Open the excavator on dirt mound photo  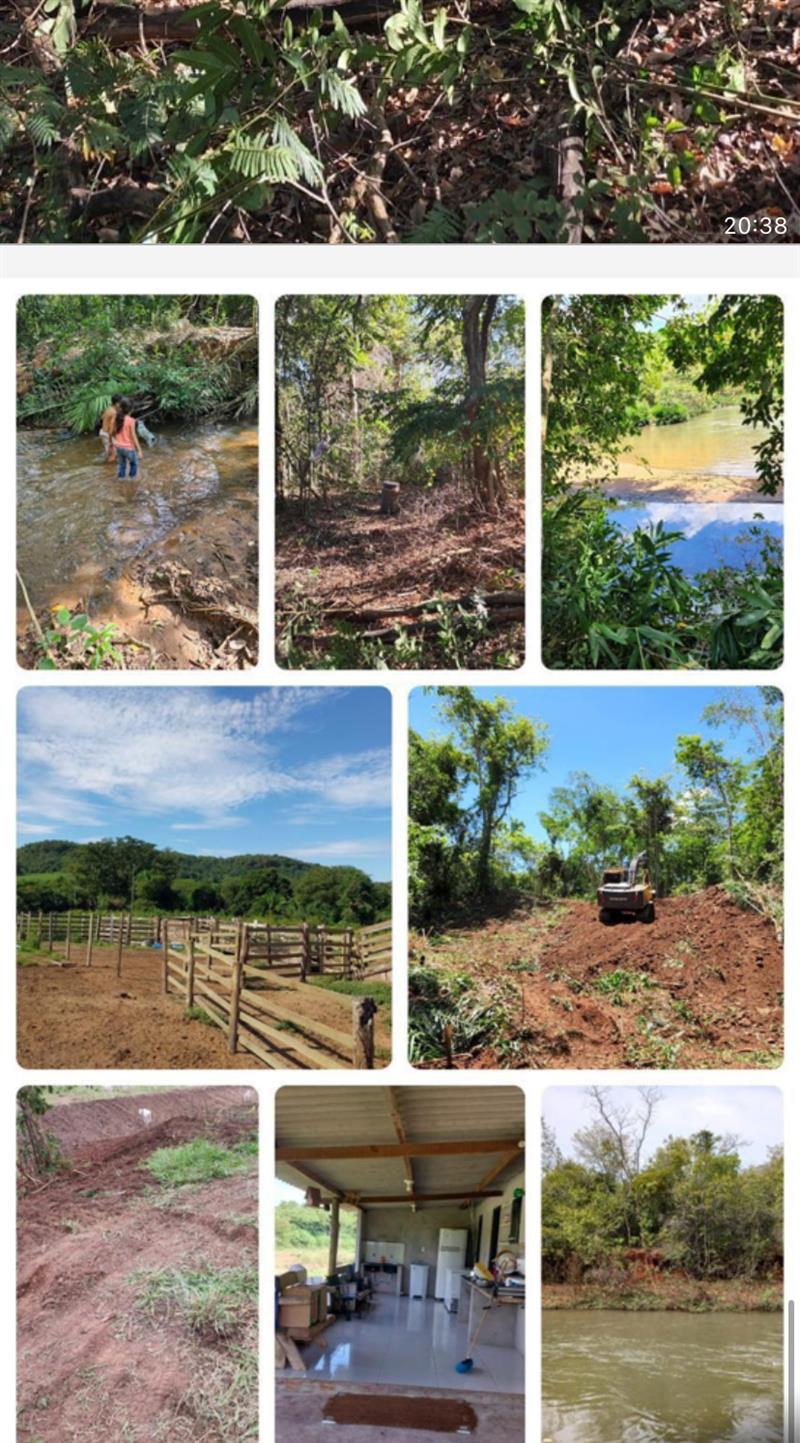pos(595,876)
